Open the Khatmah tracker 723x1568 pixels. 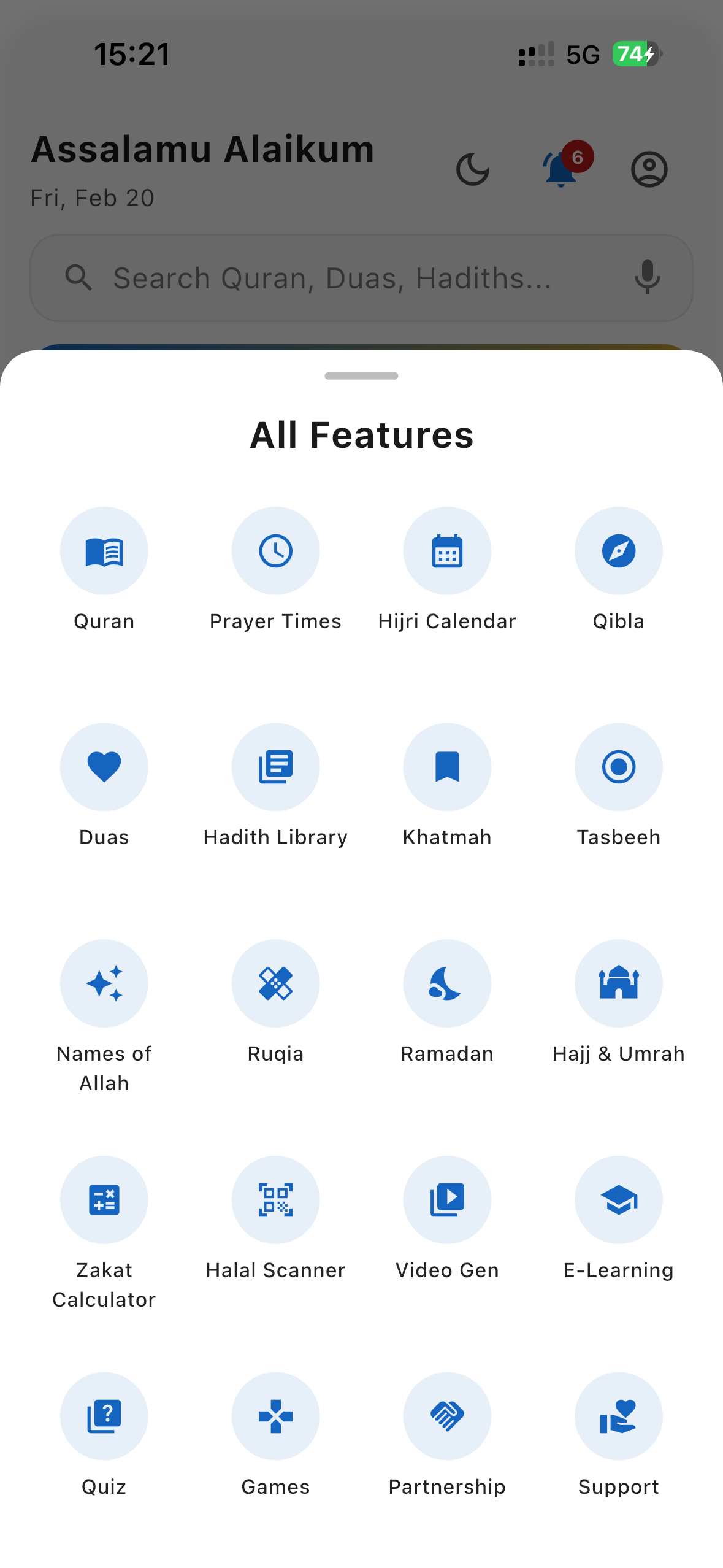pyautogui.click(x=447, y=767)
